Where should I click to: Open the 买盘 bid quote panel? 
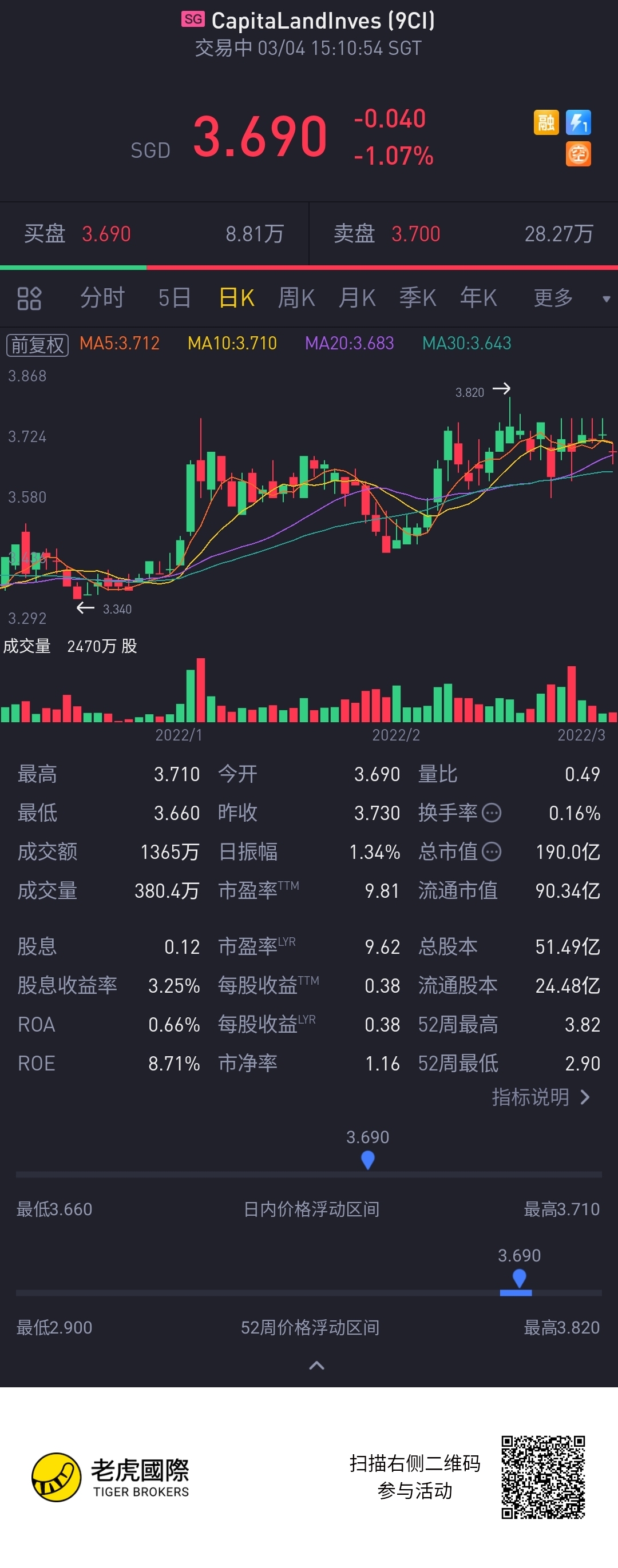[154, 234]
